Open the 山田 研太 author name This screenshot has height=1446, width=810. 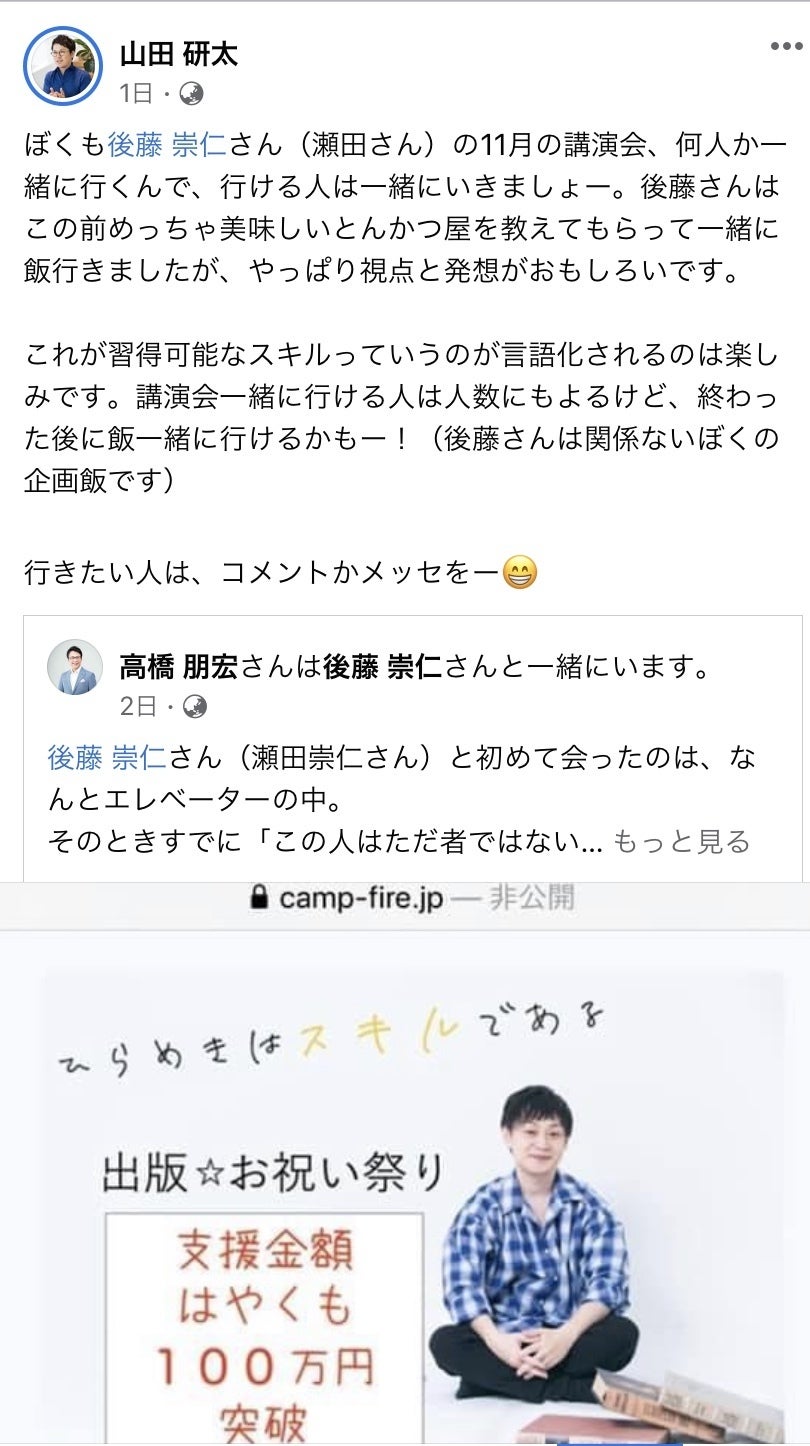pos(178,53)
